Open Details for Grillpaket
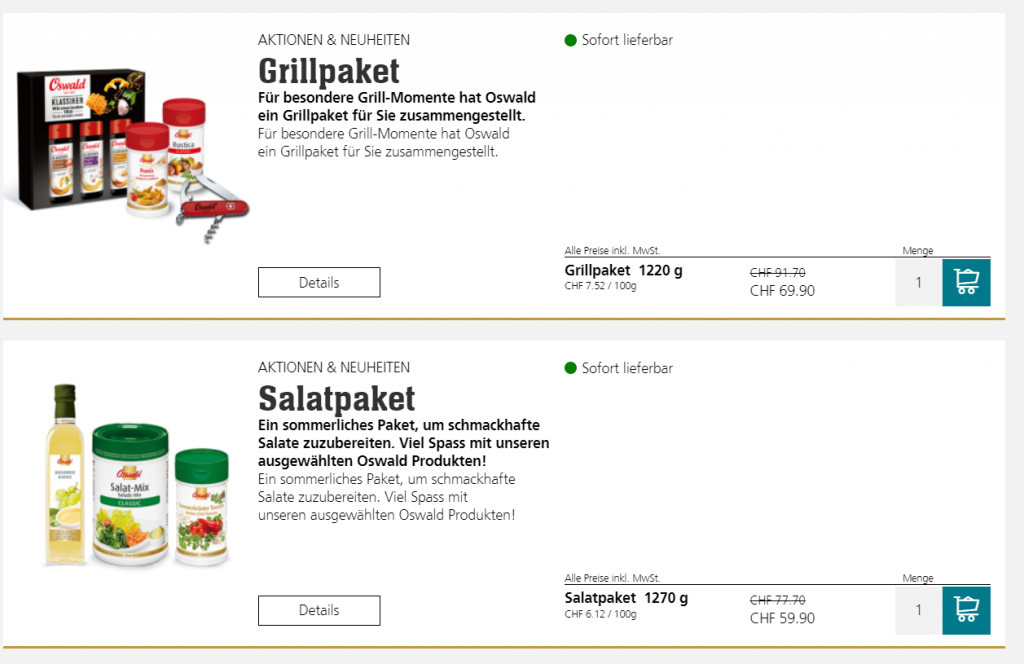 coord(319,282)
